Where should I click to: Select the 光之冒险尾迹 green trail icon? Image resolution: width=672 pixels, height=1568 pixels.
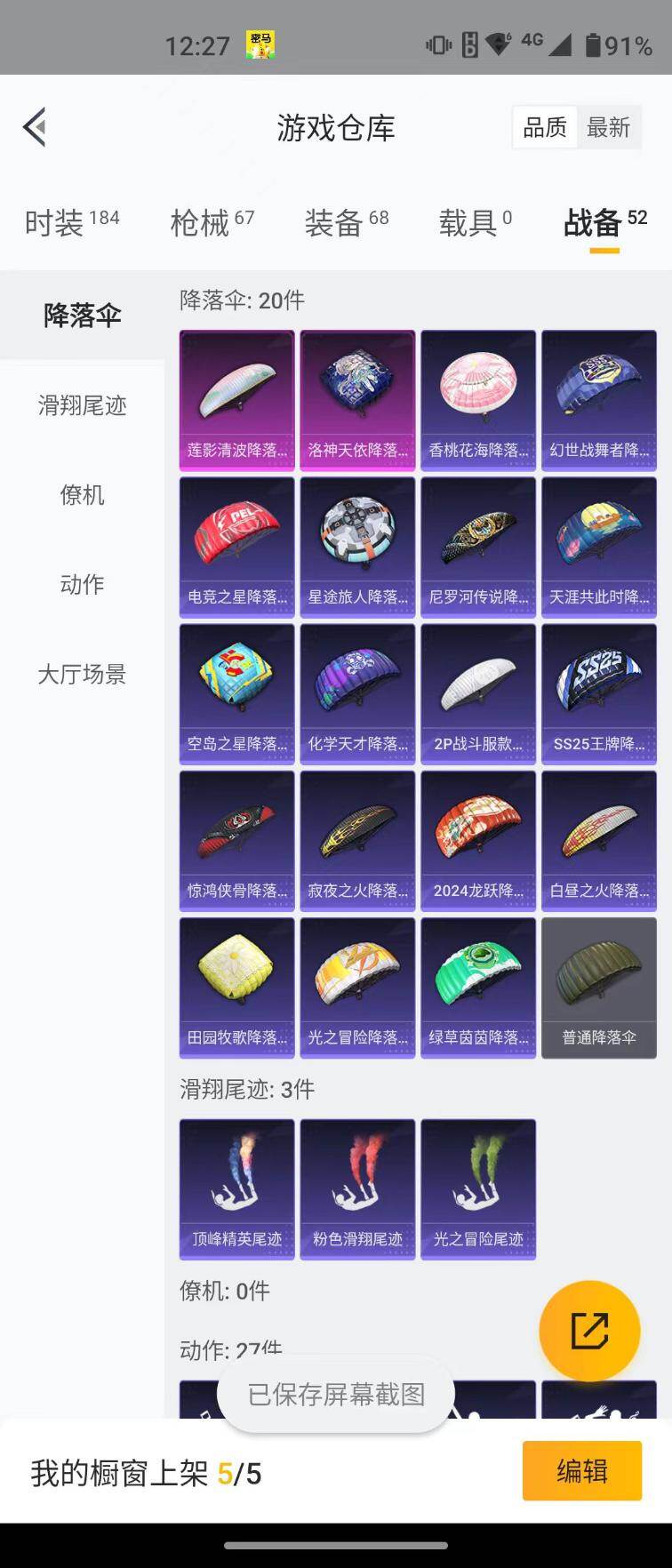click(477, 1182)
